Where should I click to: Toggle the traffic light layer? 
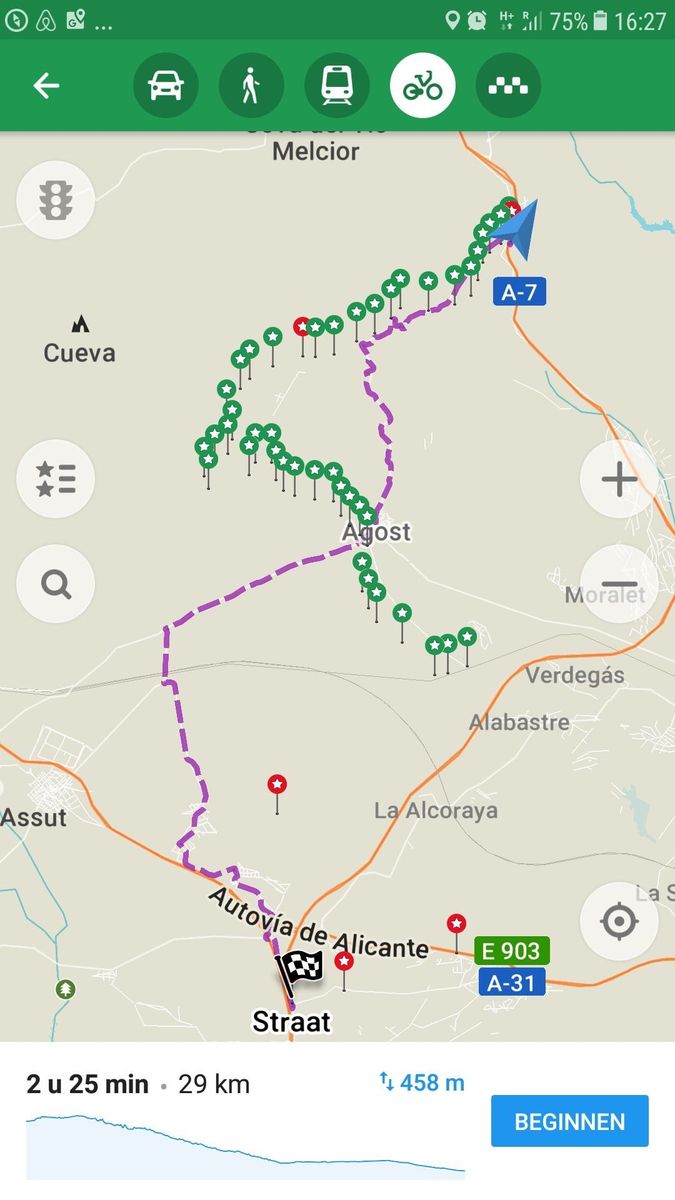click(x=56, y=200)
